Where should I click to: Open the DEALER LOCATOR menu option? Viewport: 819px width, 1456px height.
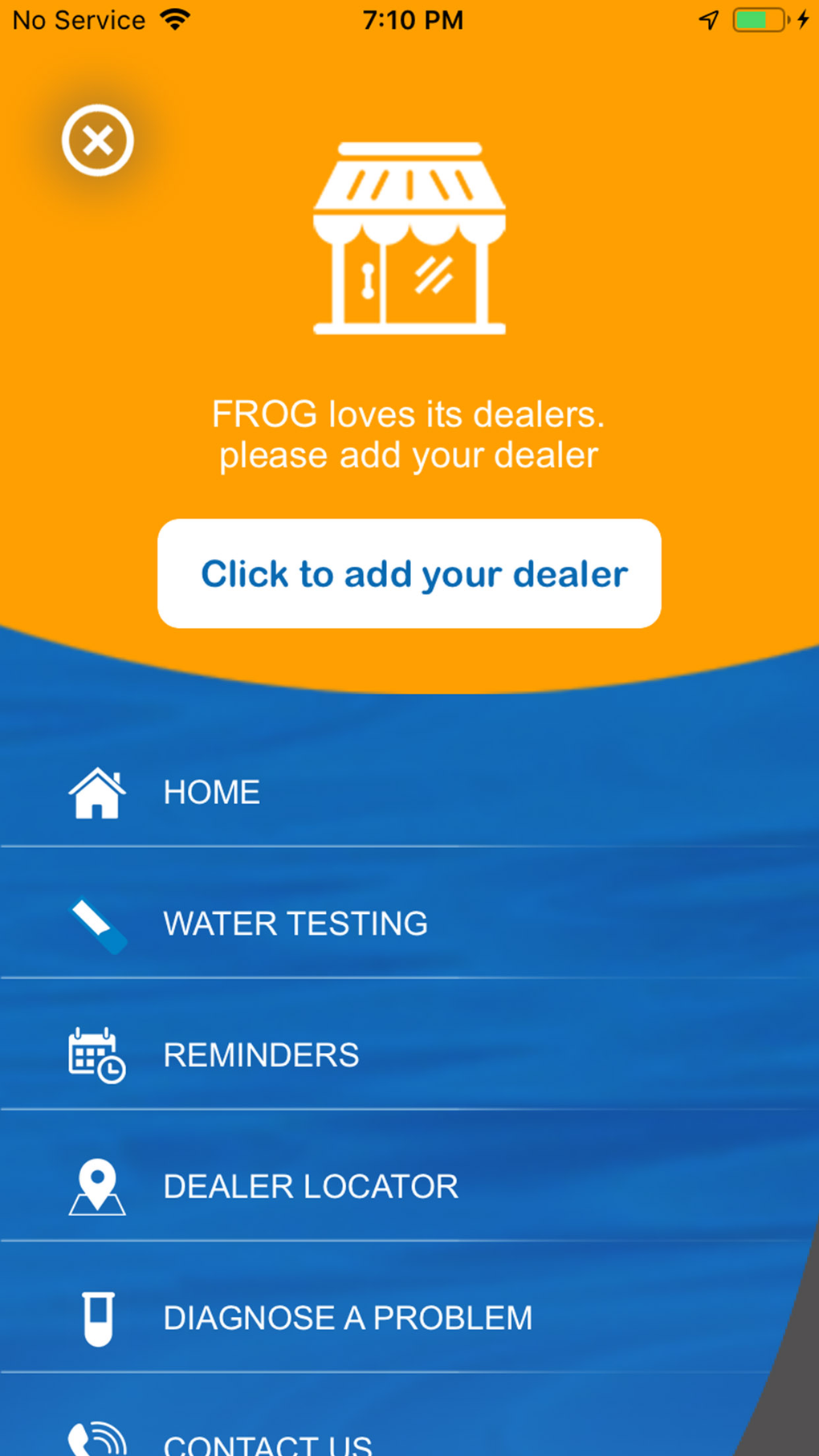311,1186
